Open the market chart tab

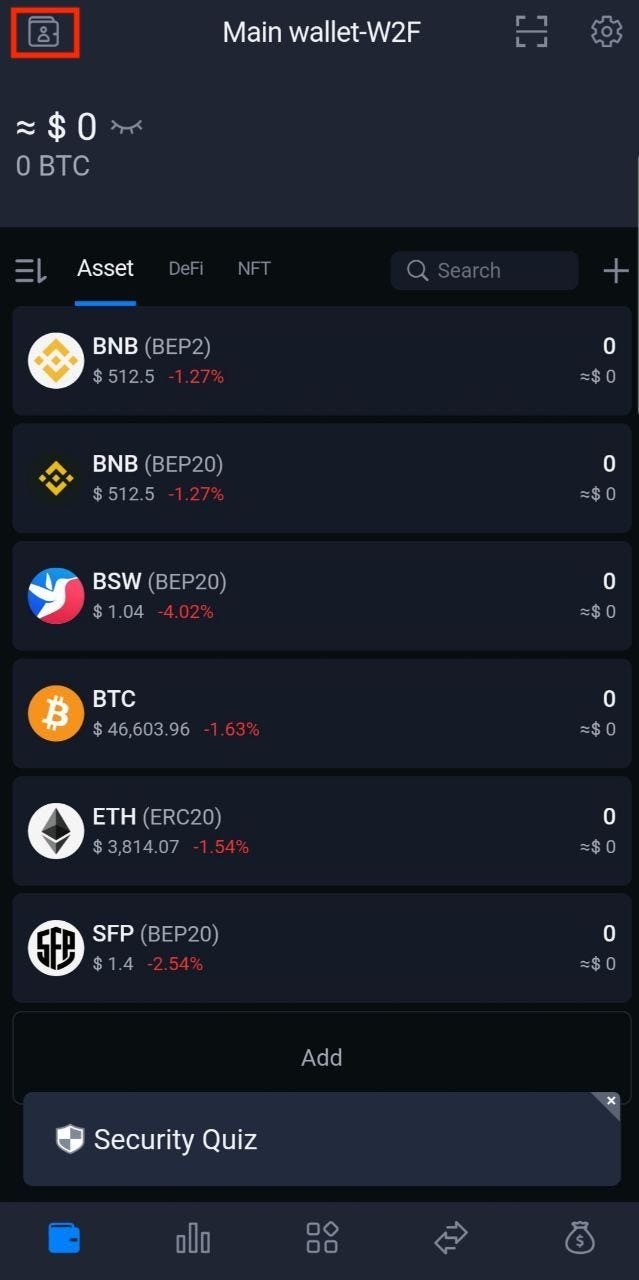193,1240
